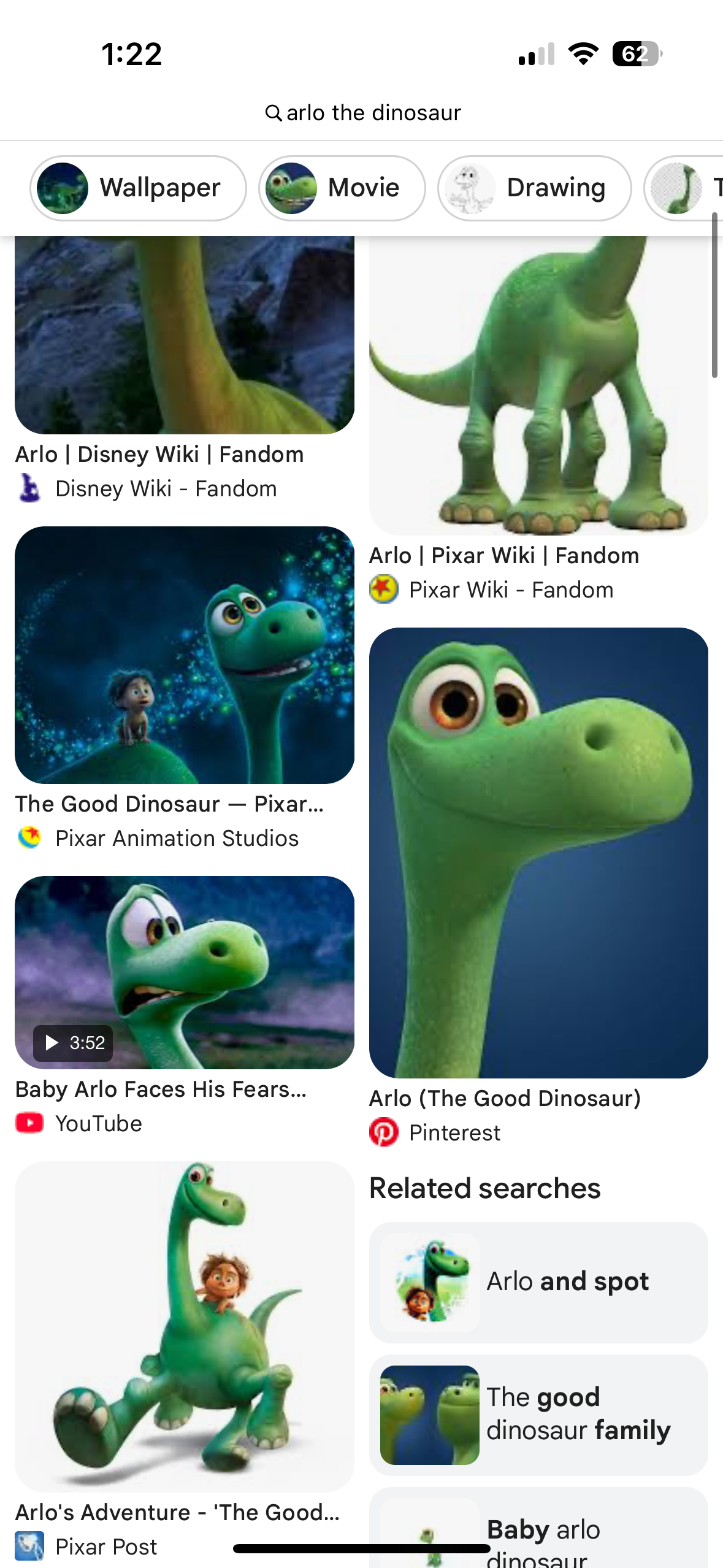Viewport: 723px width, 1568px height.
Task: Open related search 'The good dinosaur family'
Action: pyautogui.click(x=538, y=1414)
